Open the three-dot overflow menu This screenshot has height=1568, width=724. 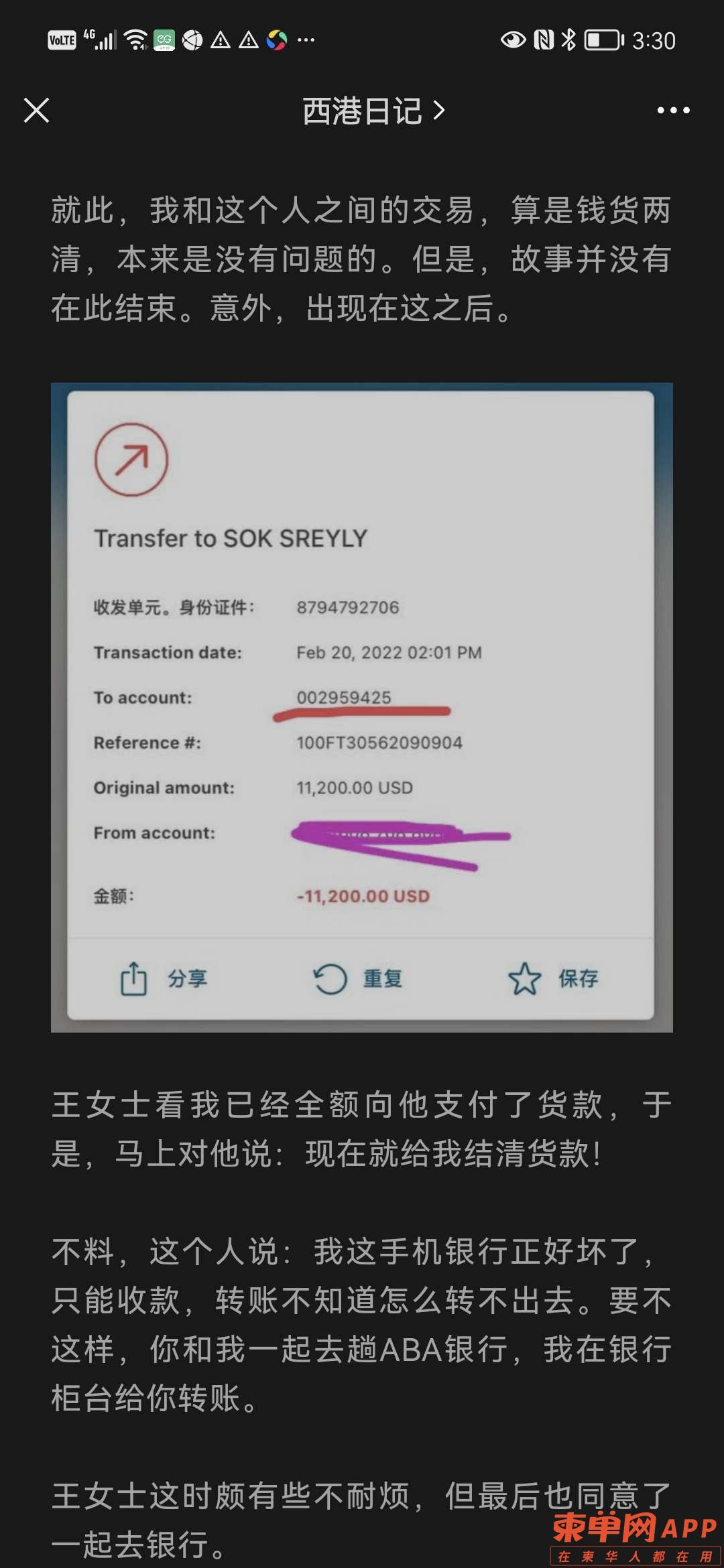[673, 111]
